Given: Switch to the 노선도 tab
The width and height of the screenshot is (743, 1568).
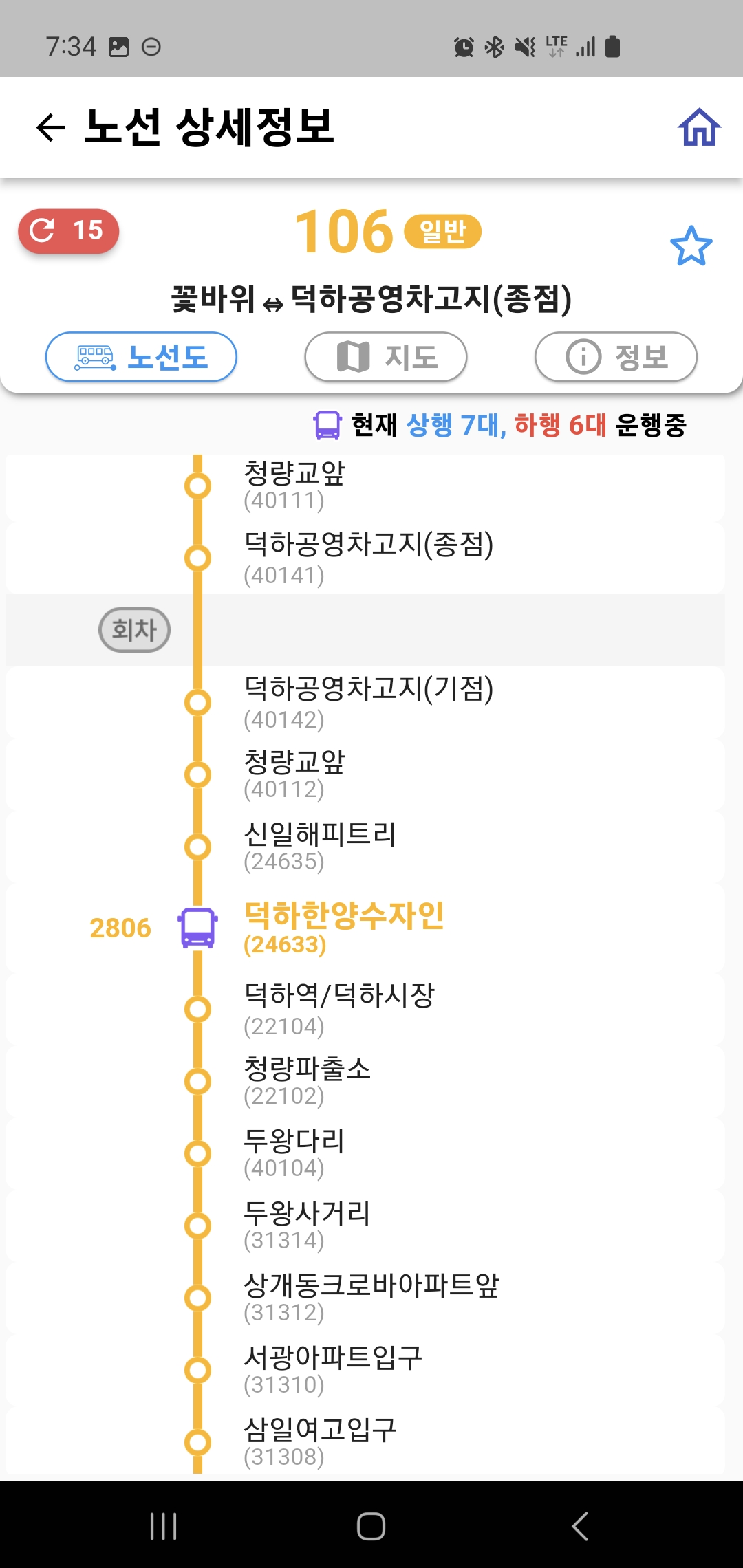Looking at the screenshot, I should (x=141, y=357).
